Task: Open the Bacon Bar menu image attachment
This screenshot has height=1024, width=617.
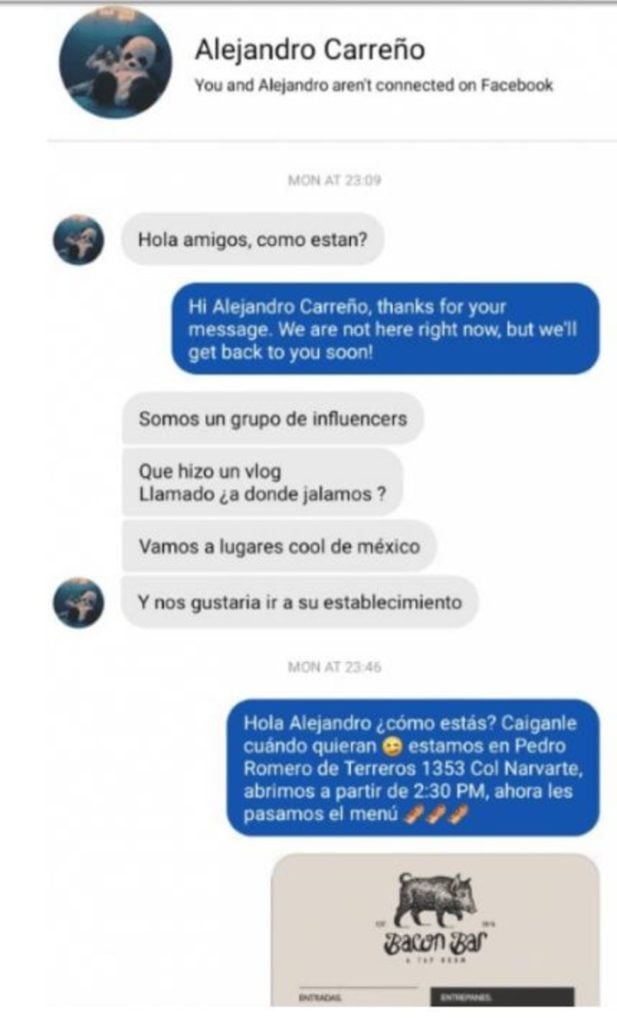Action: 434,928
